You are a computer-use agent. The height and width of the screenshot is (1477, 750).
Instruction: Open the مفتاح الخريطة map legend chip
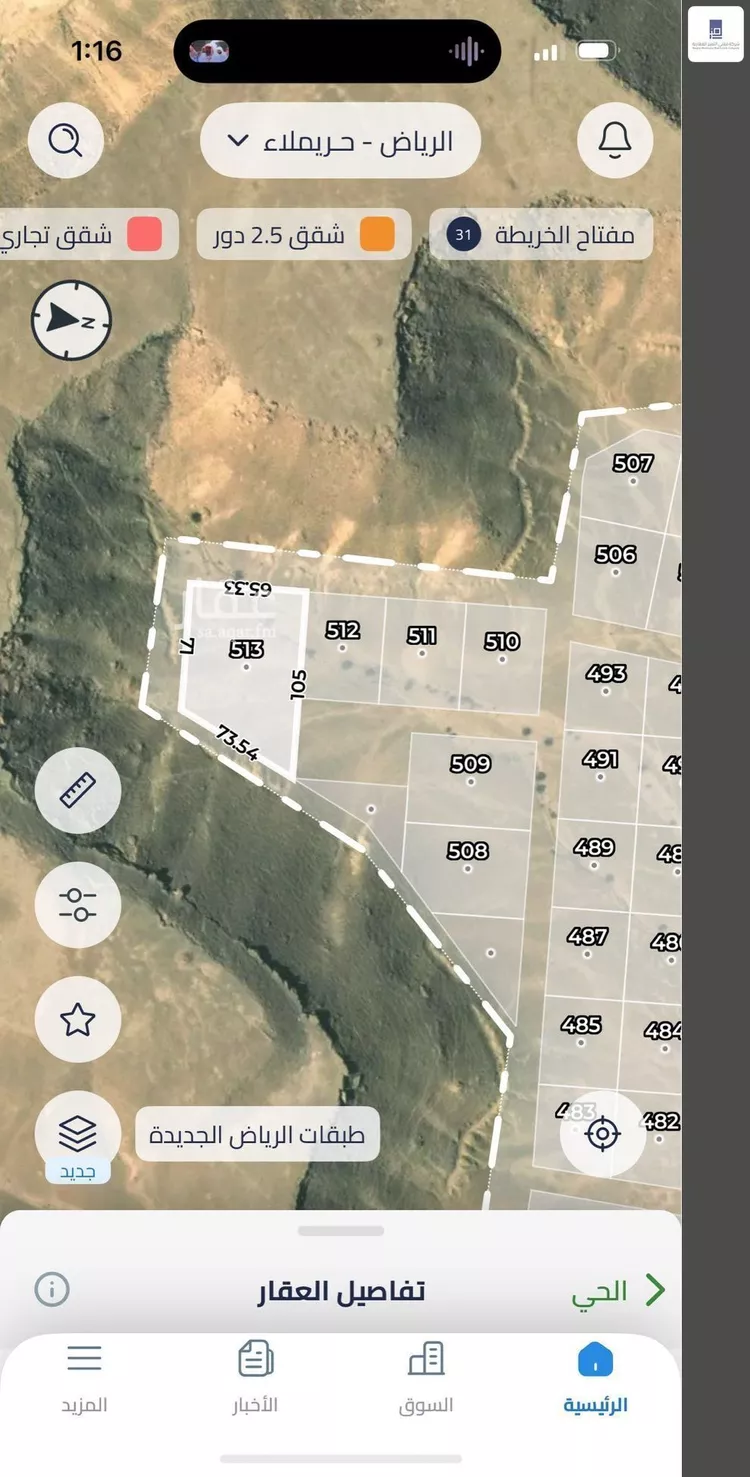click(541, 235)
